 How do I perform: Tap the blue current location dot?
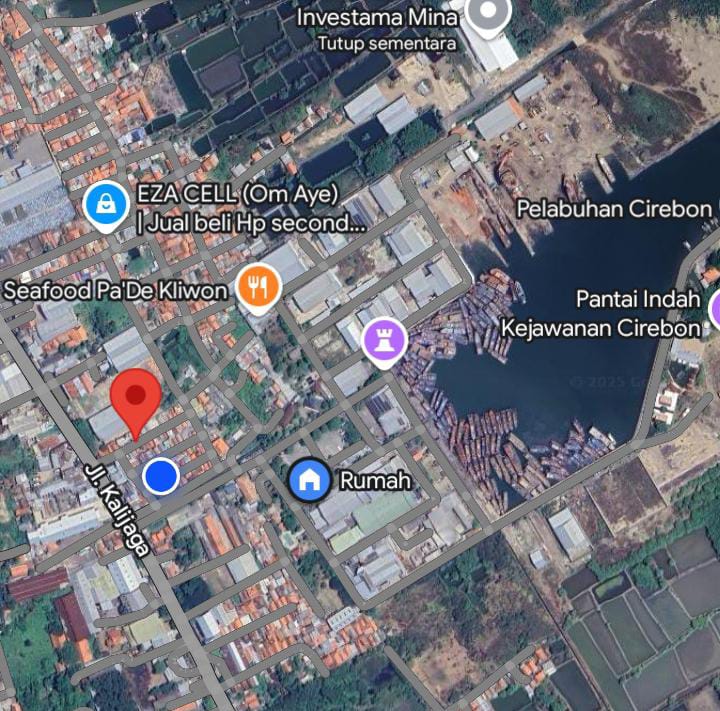[160, 477]
